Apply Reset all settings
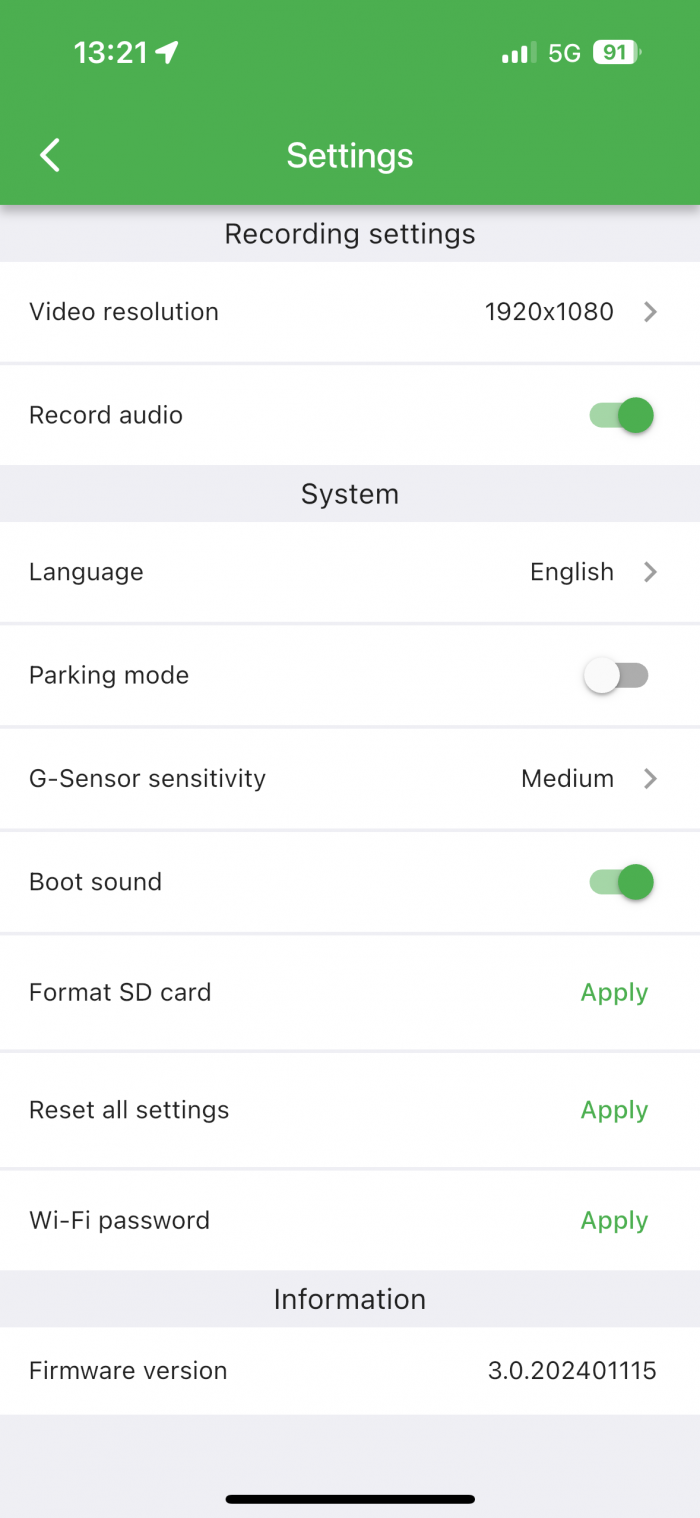Viewport: 700px width, 1518px height. [x=614, y=1110]
